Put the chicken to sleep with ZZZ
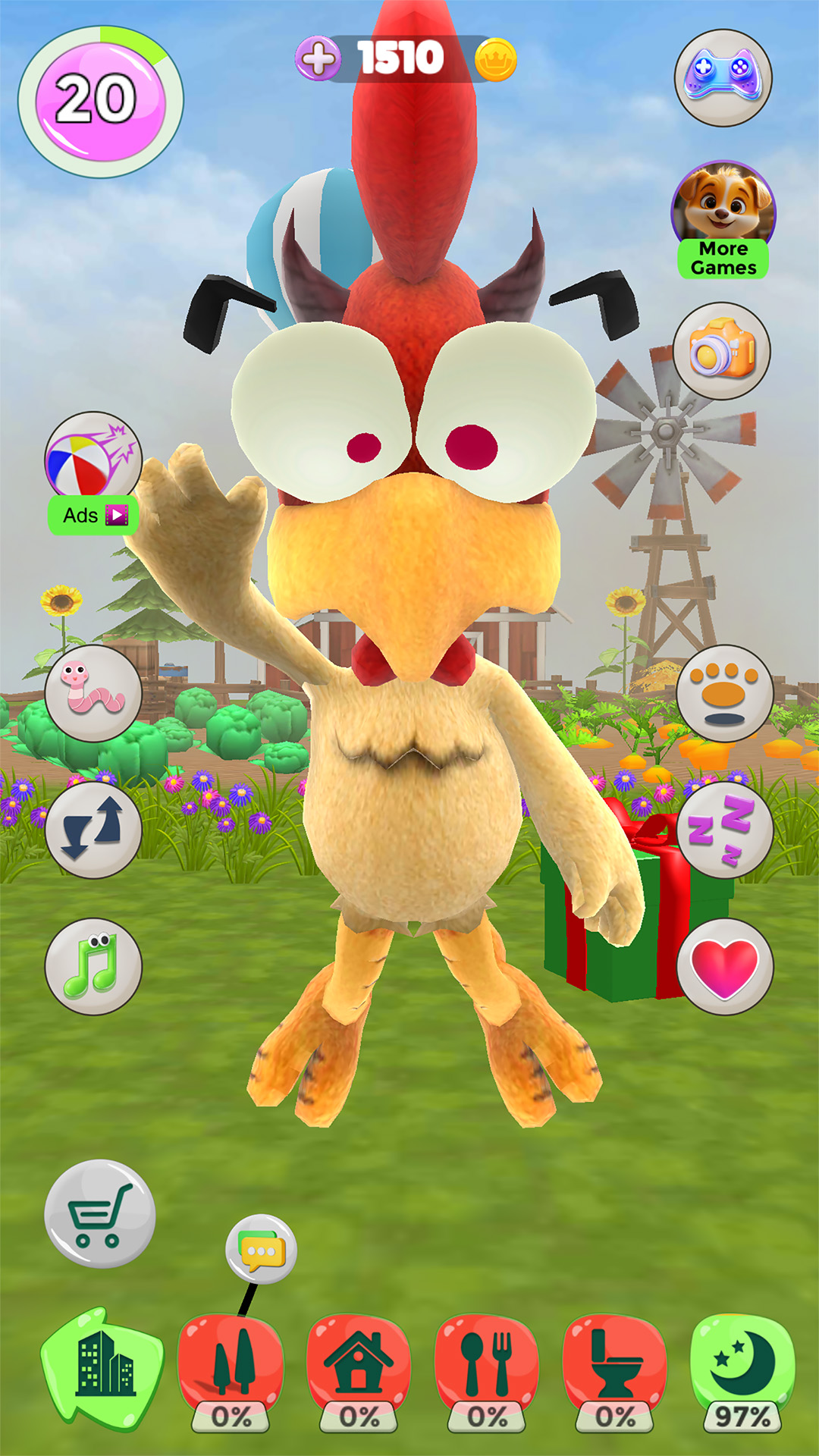The width and height of the screenshot is (819, 1456). 724,830
